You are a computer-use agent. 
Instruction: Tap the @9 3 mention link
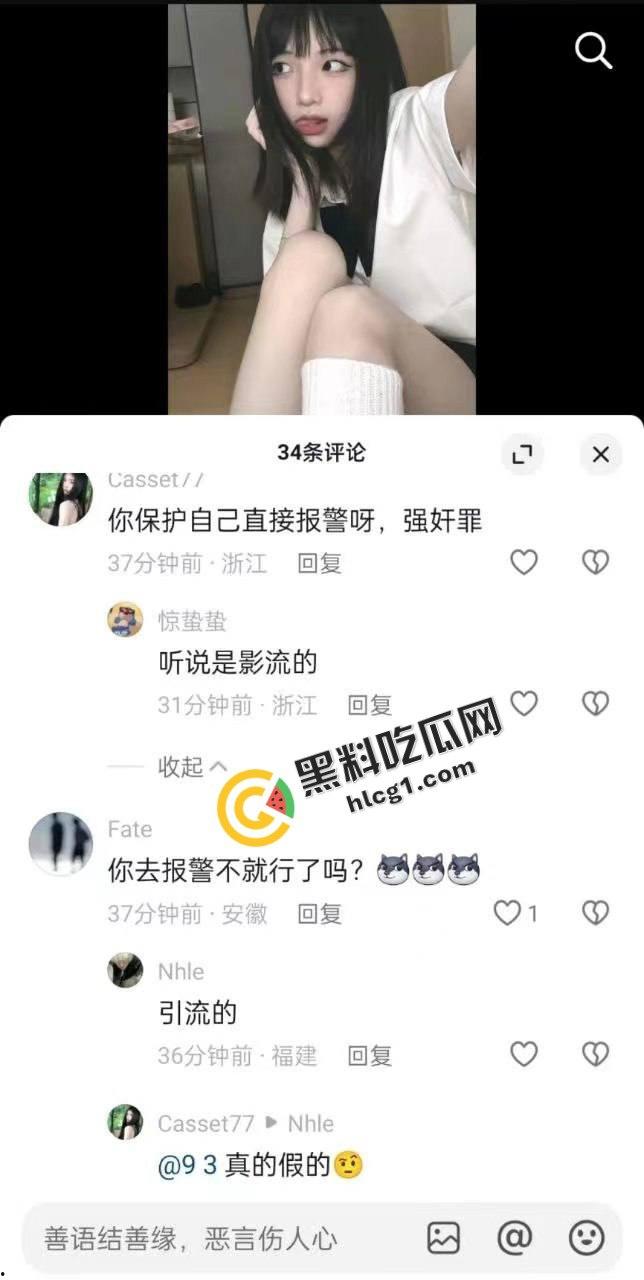(x=187, y=1166)
